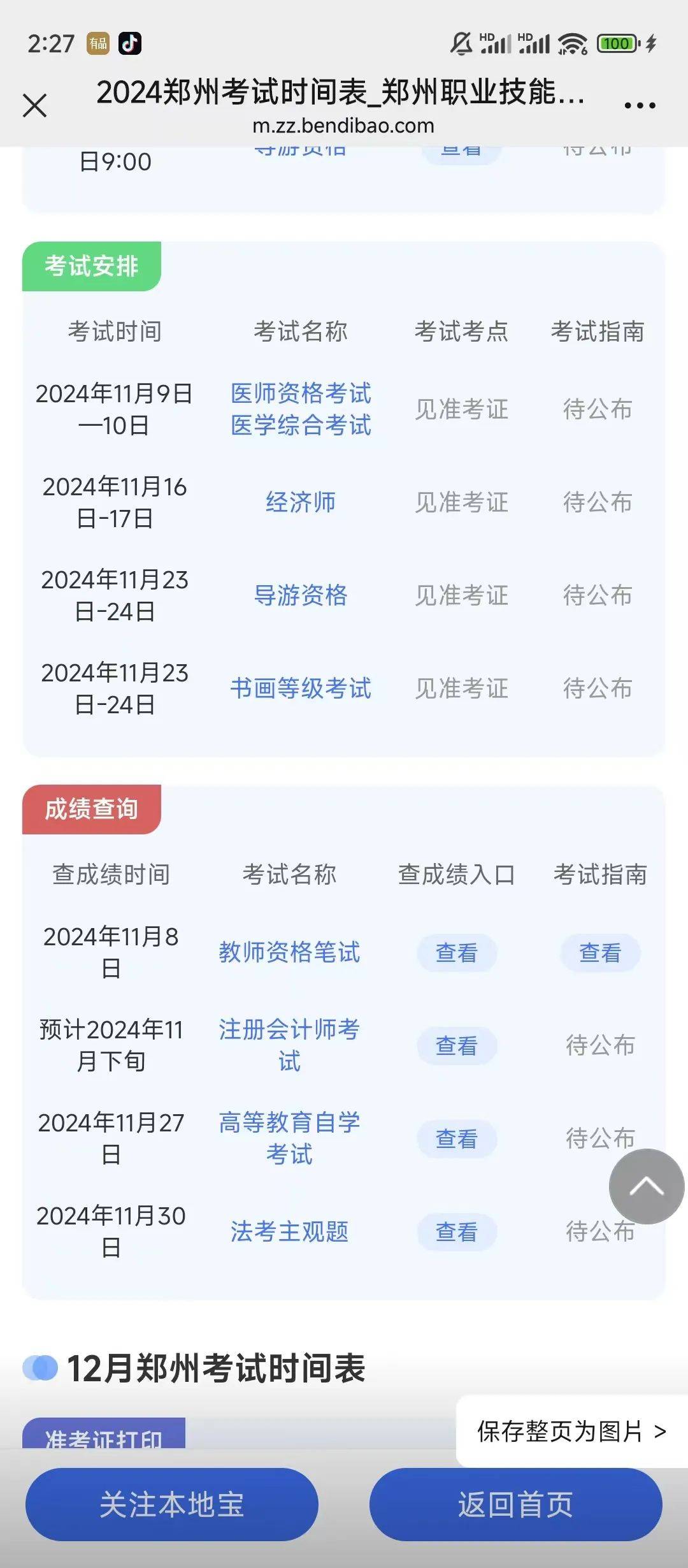
Task: Open the 书画等级考试 link
Action: 301,688
